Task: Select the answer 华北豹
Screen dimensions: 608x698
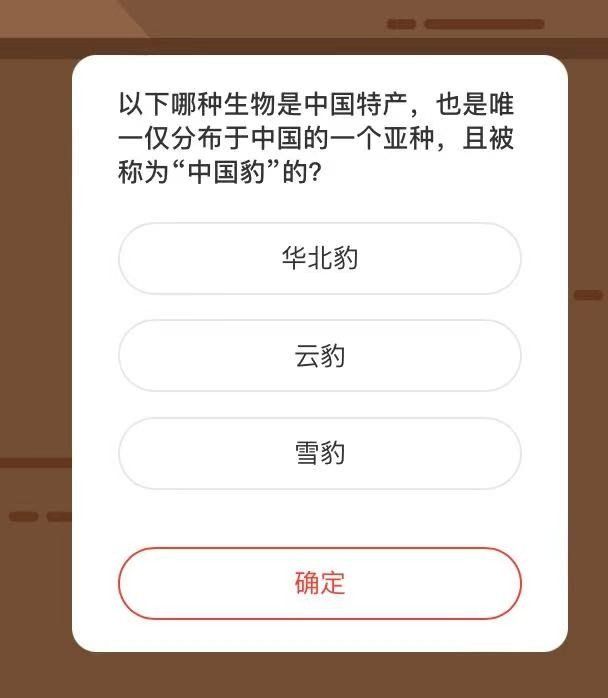Action: (319, 259)
